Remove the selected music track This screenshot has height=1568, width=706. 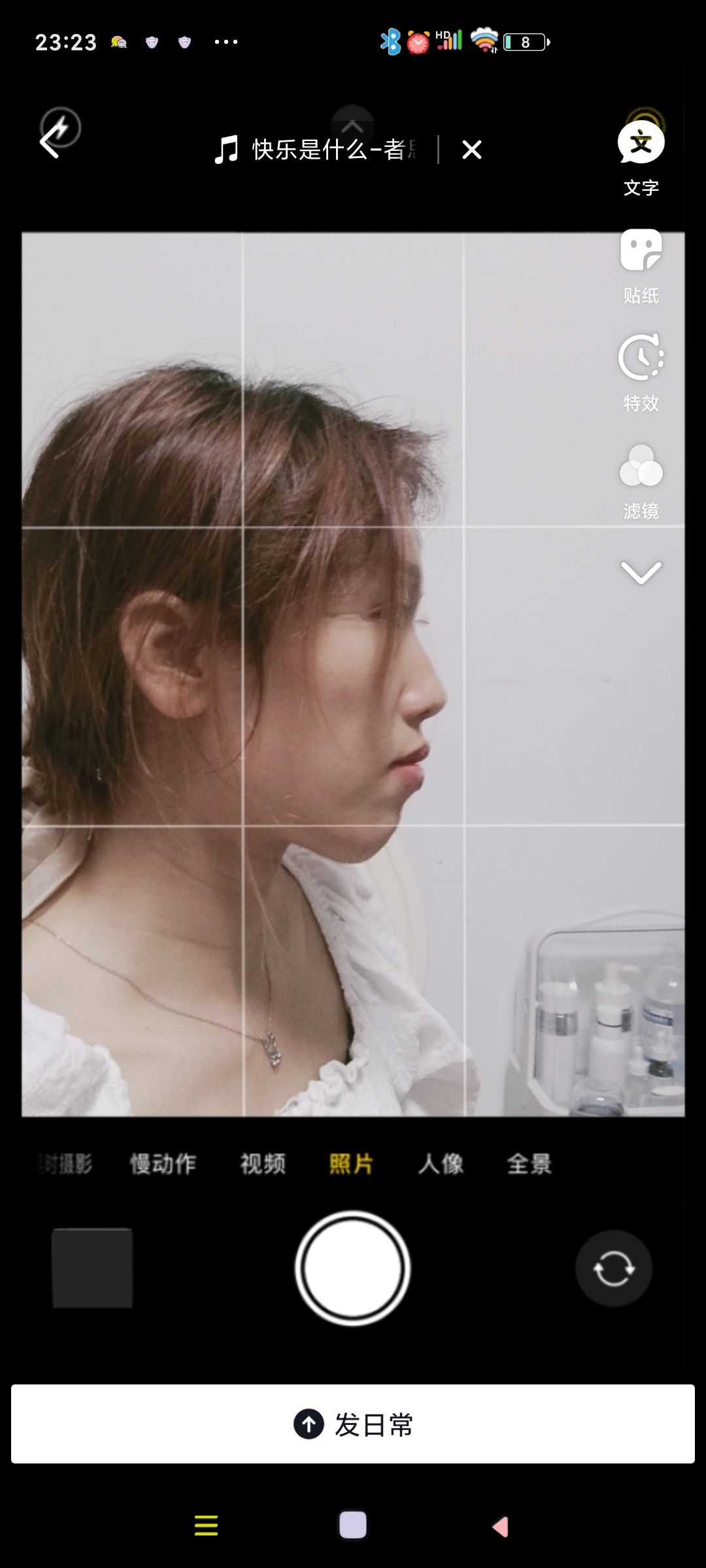[471, 150]
